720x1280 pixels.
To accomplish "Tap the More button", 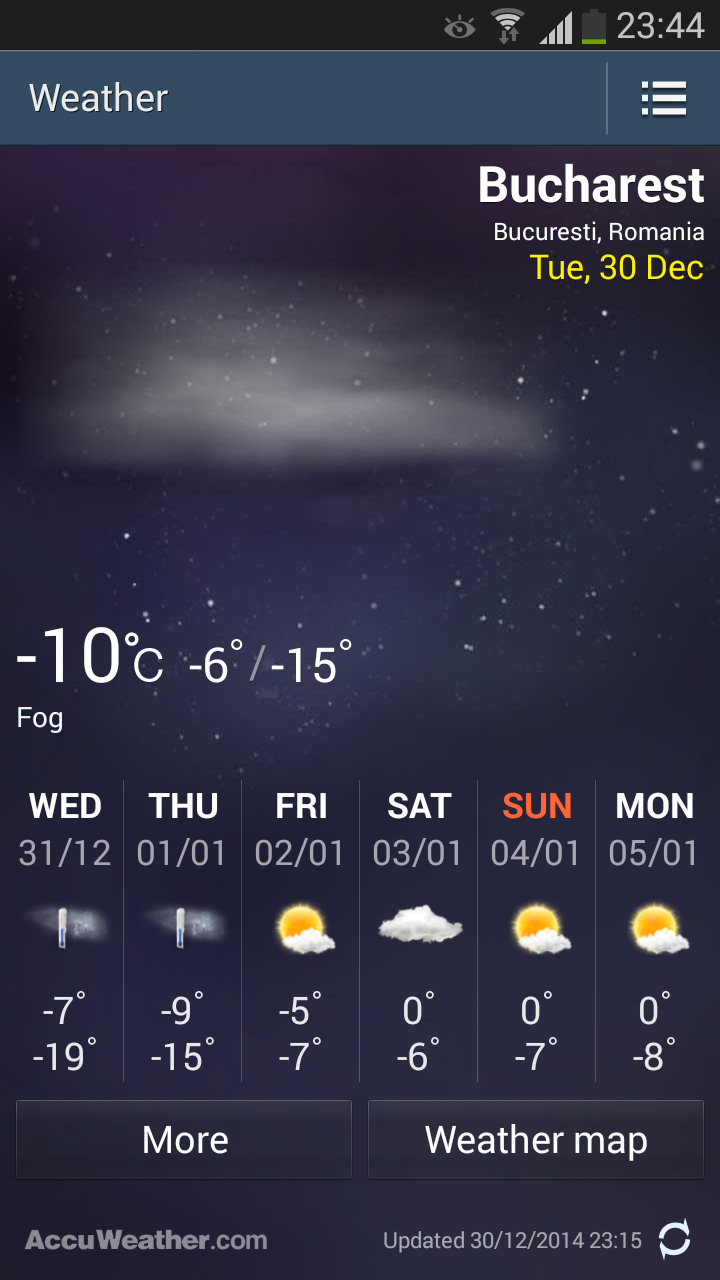I will (184, 1140).
